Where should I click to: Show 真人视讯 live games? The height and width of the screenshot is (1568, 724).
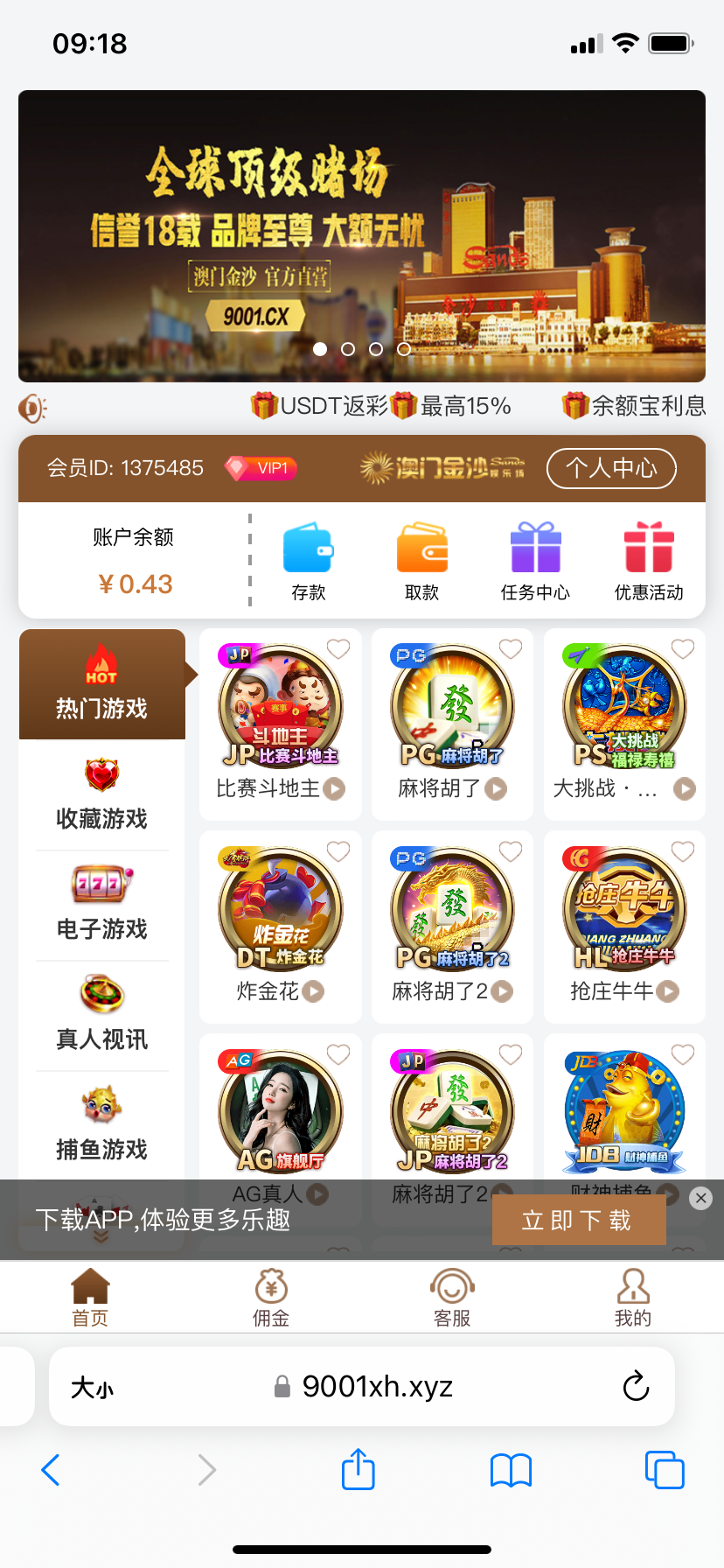(x=102, y=1015)
